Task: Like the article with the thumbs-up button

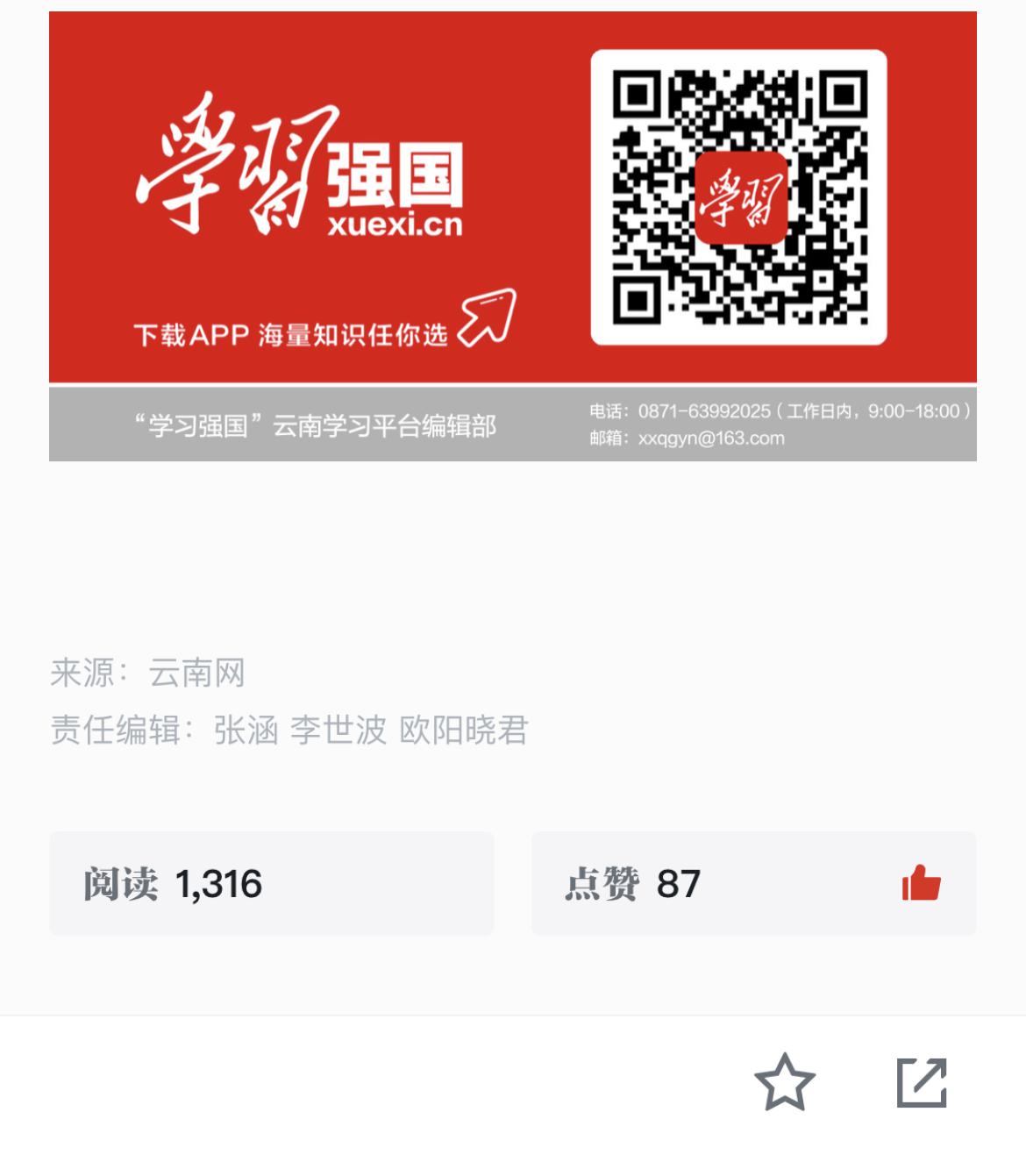Action: 921,883
